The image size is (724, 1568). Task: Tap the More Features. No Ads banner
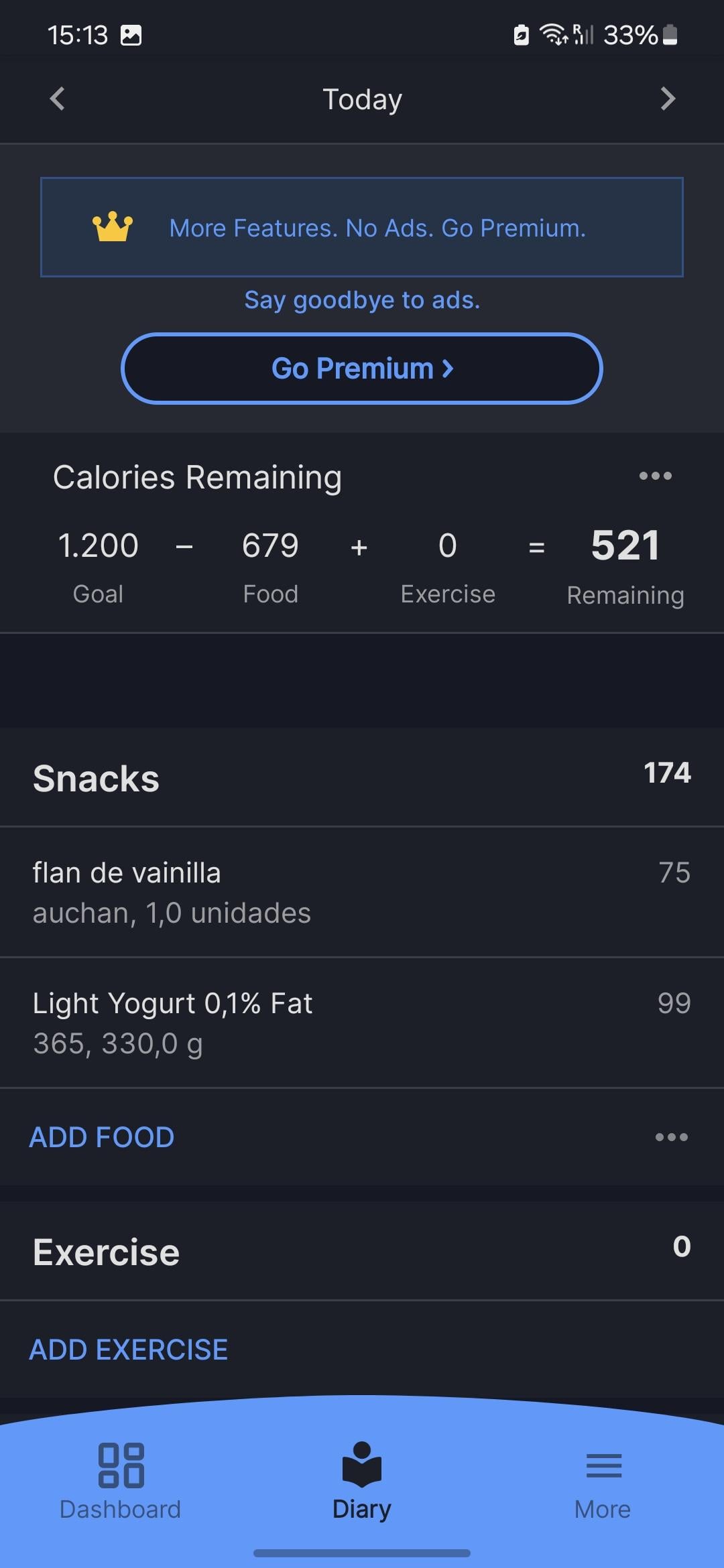(x=362, y=227)
